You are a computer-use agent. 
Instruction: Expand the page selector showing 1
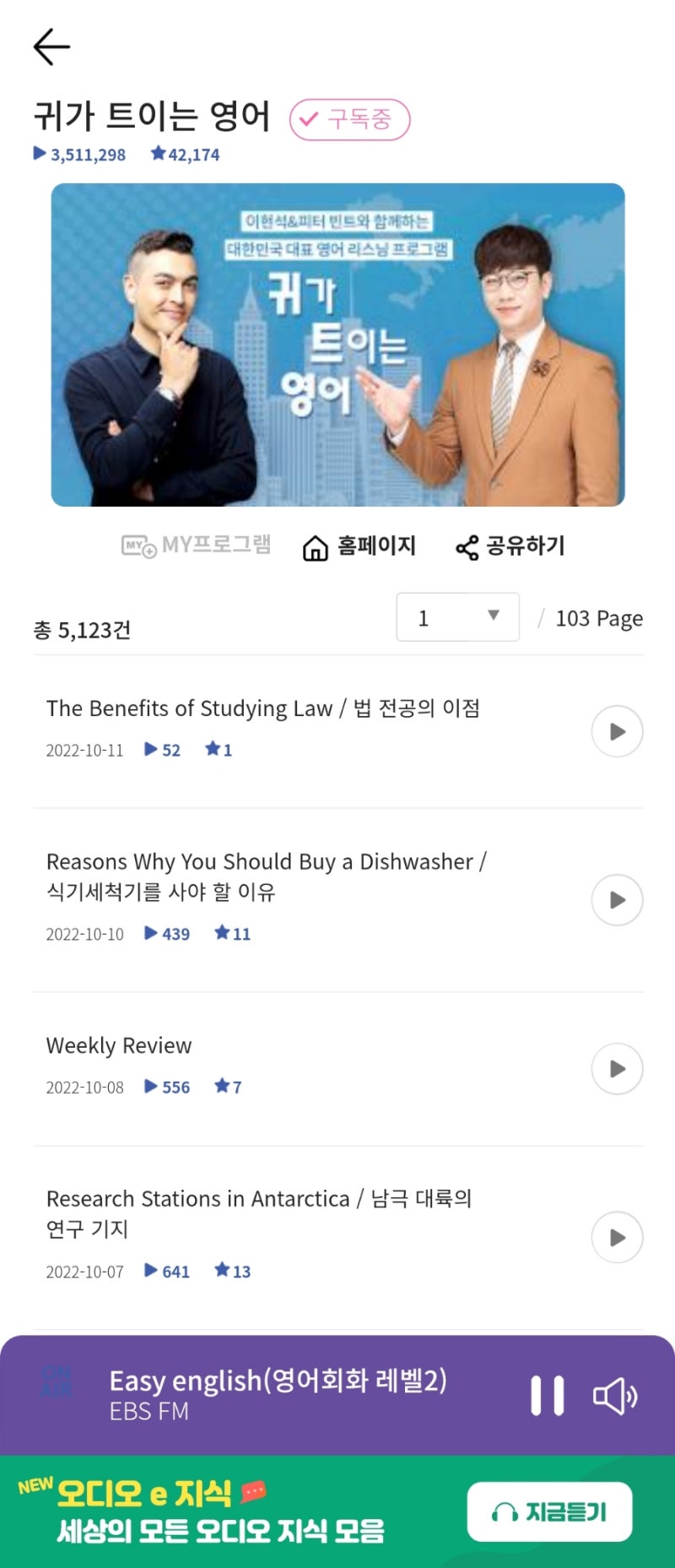(x=457, y=616)
